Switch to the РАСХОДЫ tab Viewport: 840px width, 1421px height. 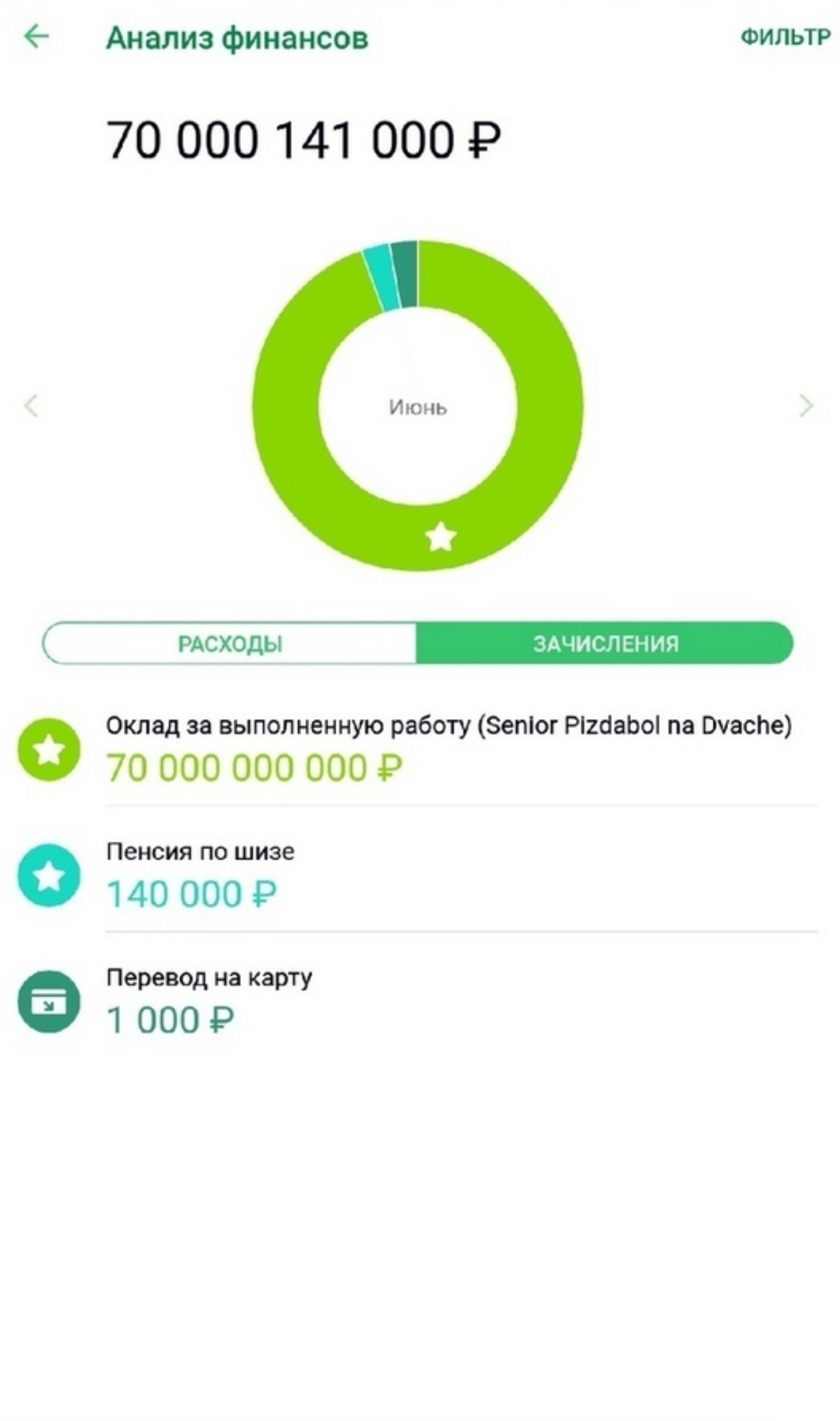point(230,643)
